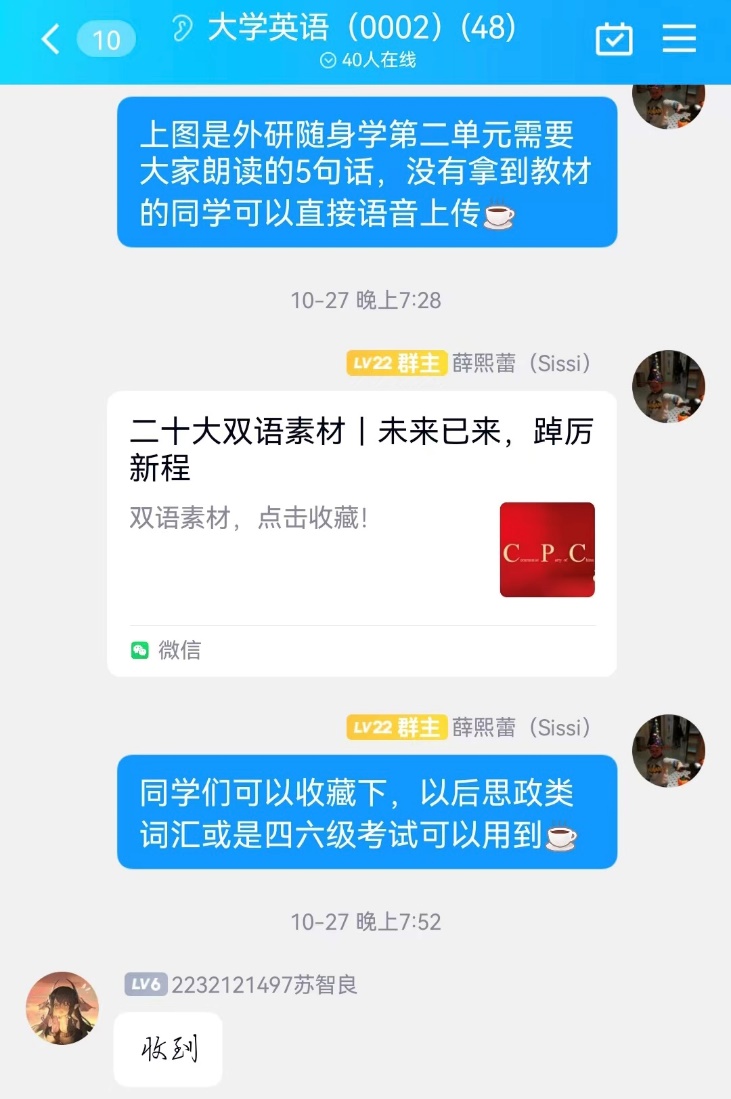
Task: Go back to the chat list
Action: click(x=50, y=39)
